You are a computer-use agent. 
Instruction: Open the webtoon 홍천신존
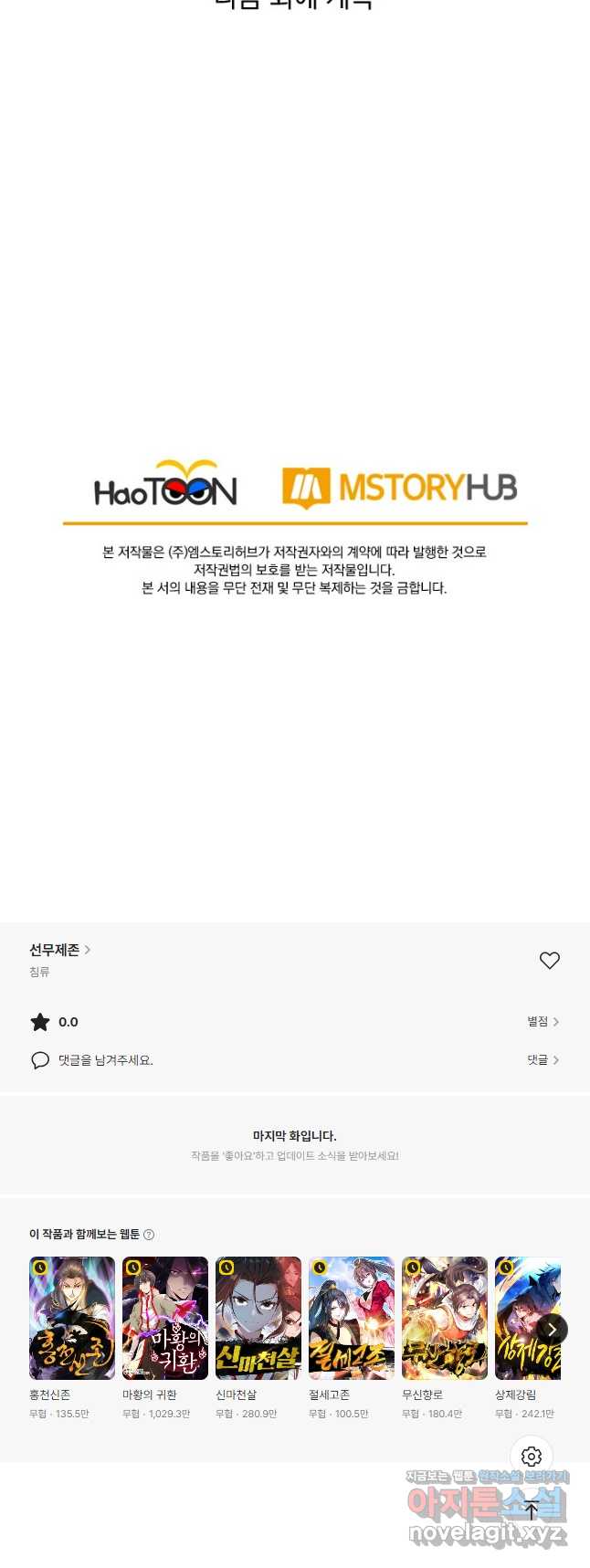(x=72, y=1318)
